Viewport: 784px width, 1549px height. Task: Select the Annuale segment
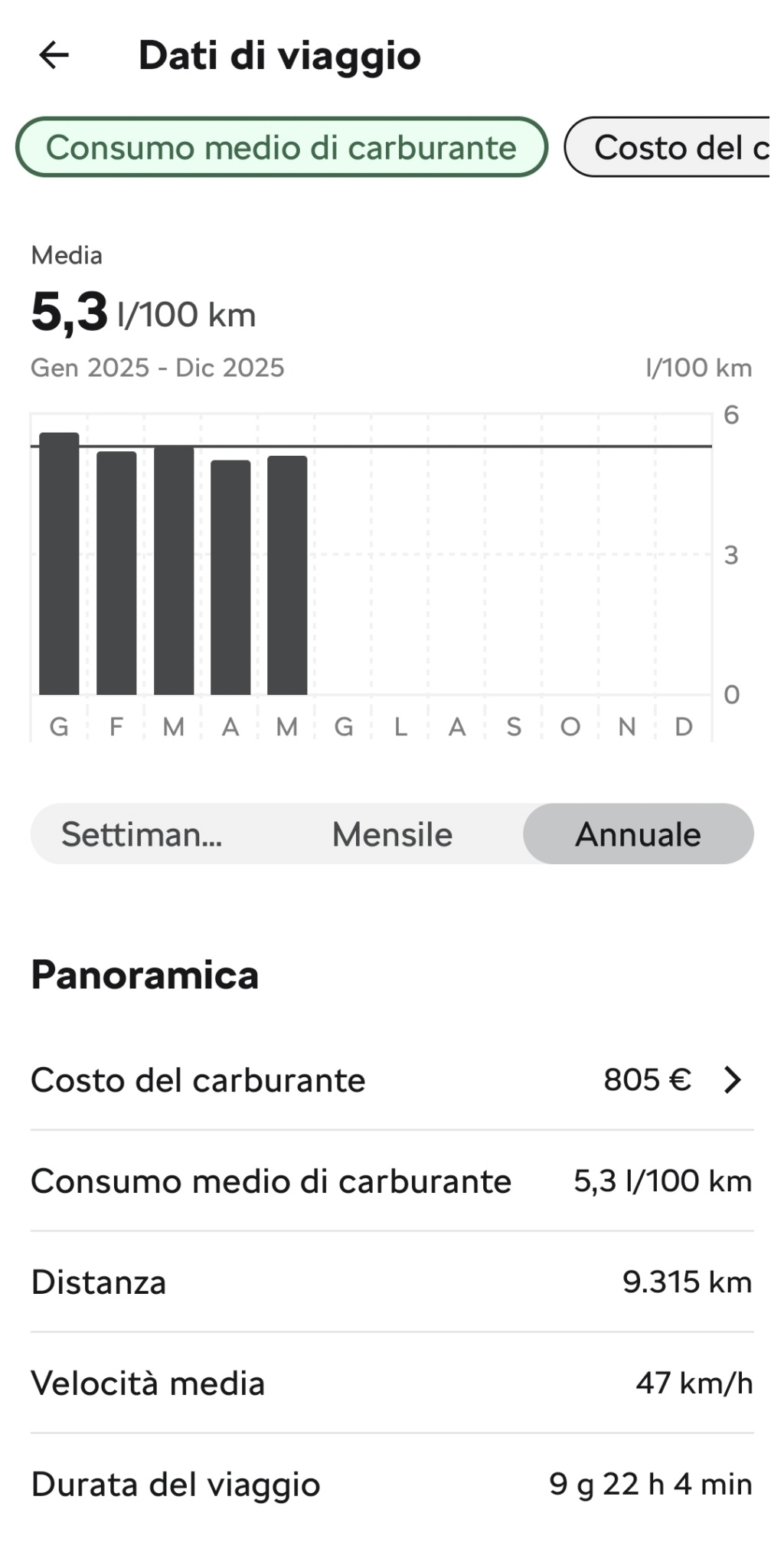(x=639, y=834)
